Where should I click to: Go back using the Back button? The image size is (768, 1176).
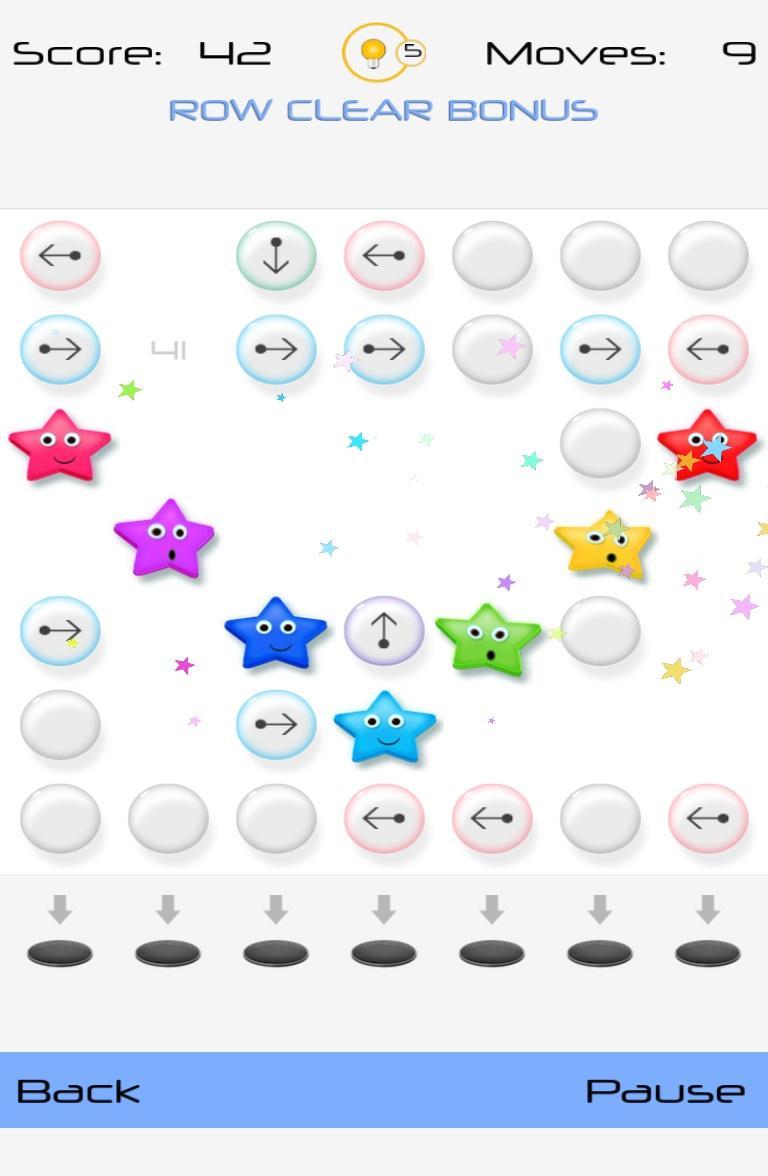pos(78,1090)
